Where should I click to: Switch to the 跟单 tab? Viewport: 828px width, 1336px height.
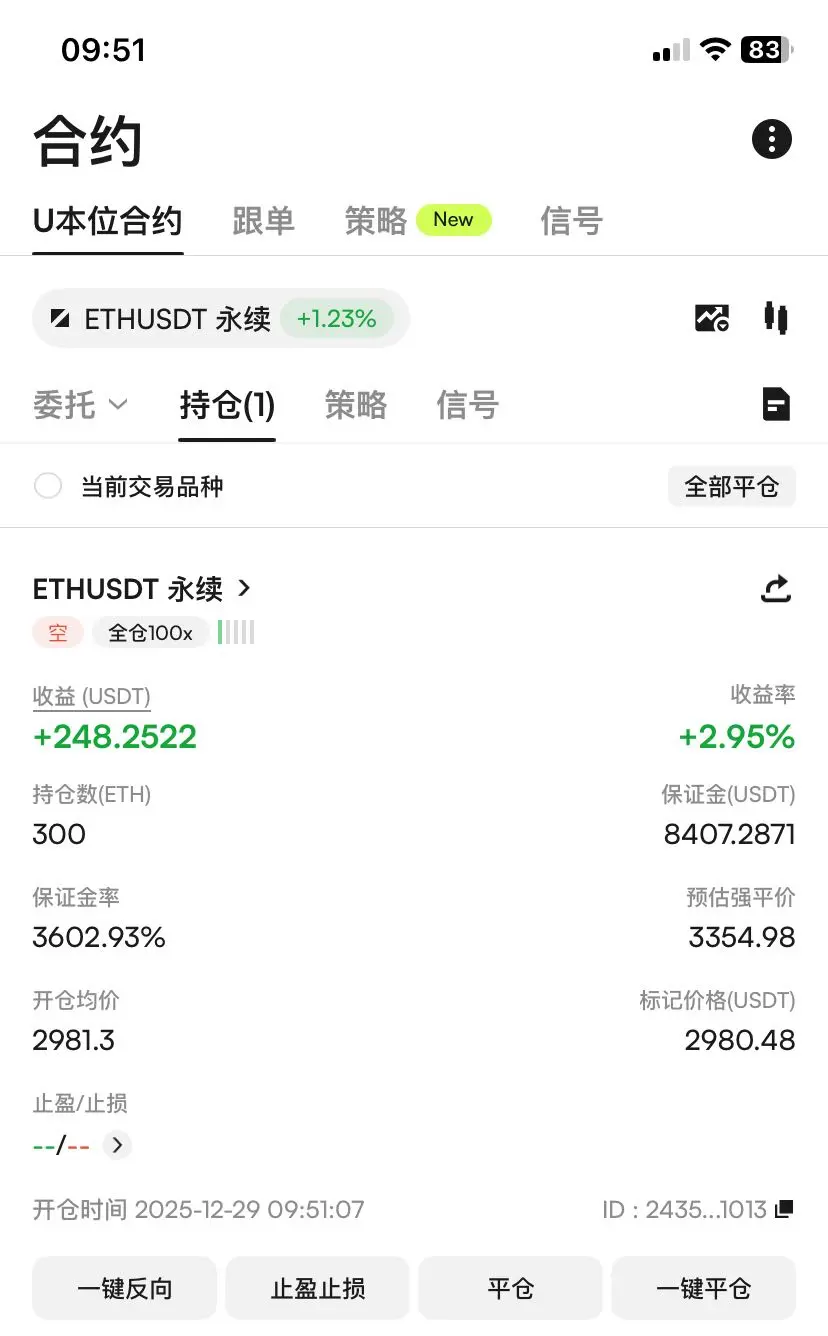tap(263, 221)
